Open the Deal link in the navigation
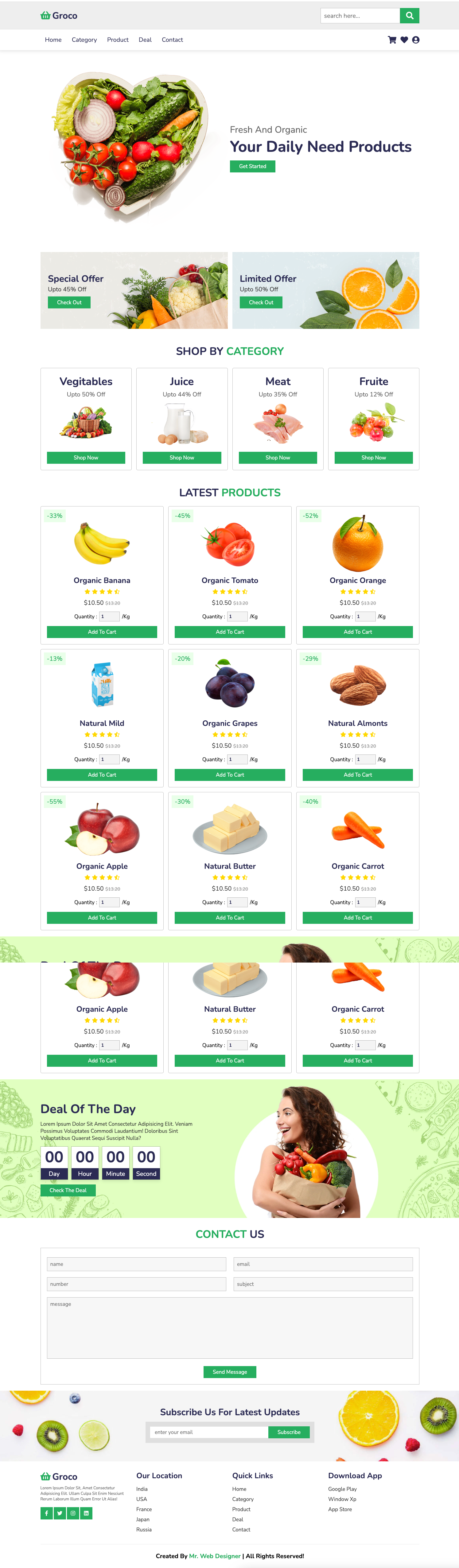 pyautogui.click(x=145, y=40)
